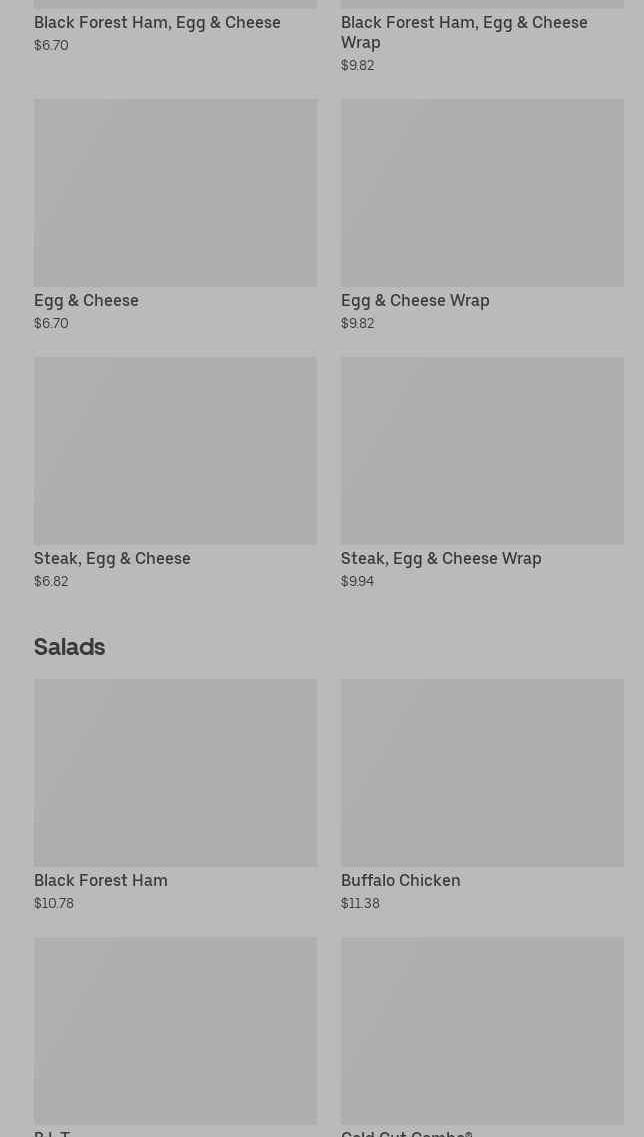
Task: Open Steak, Egg & Cheese Wrap
Action: click(482, 451)
